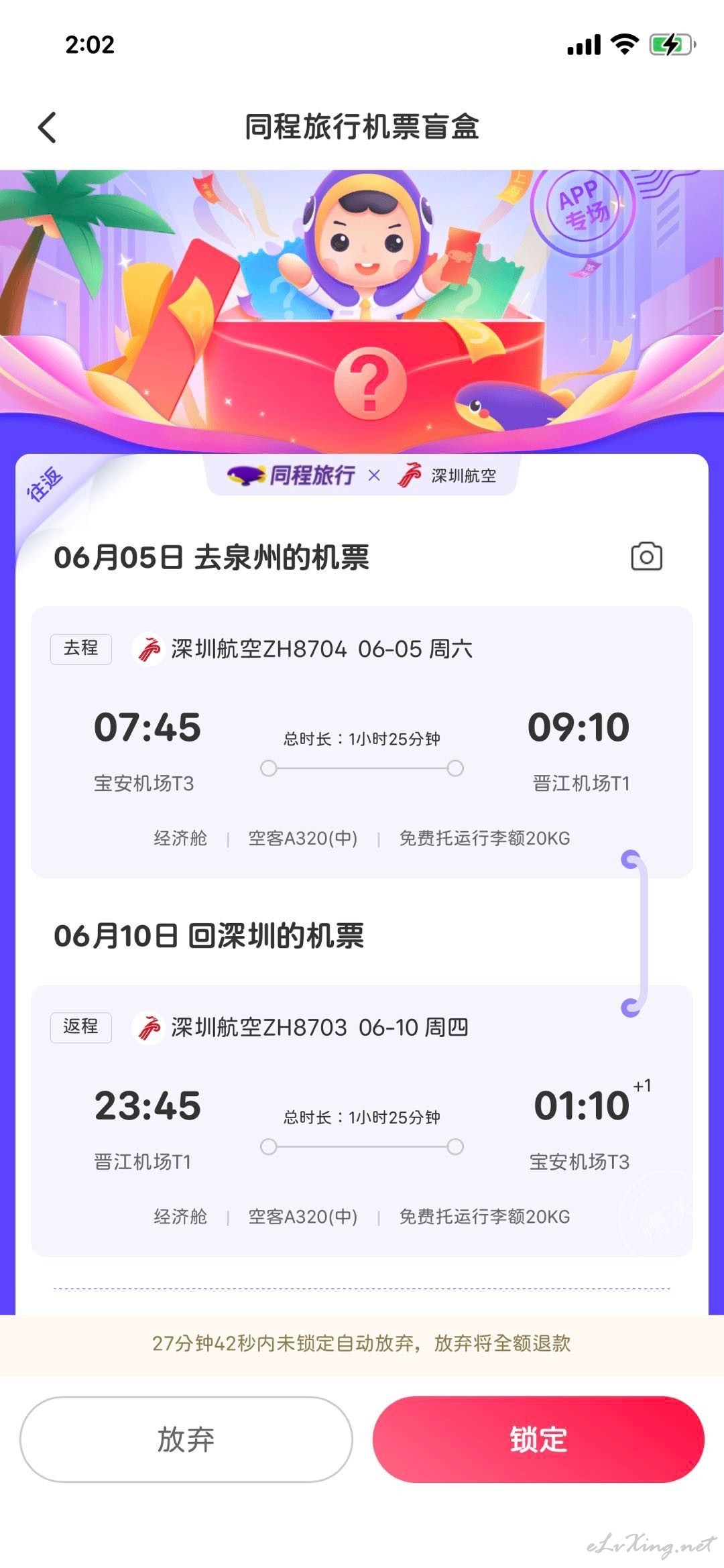
Task: Tap 放弃 to give up the ticket
Action: click(186, 1439)
